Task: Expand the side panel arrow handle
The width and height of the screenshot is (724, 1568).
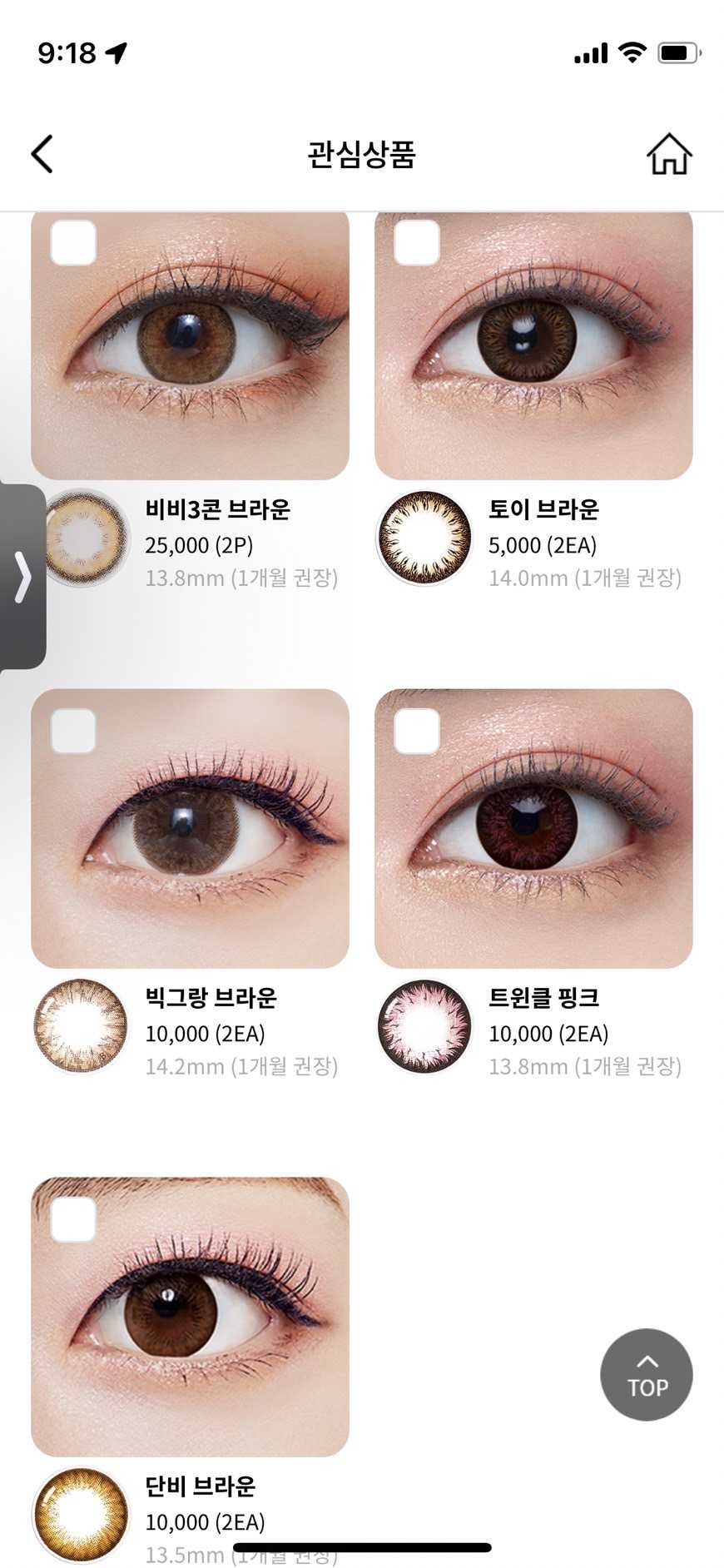Action: (22, 576)
